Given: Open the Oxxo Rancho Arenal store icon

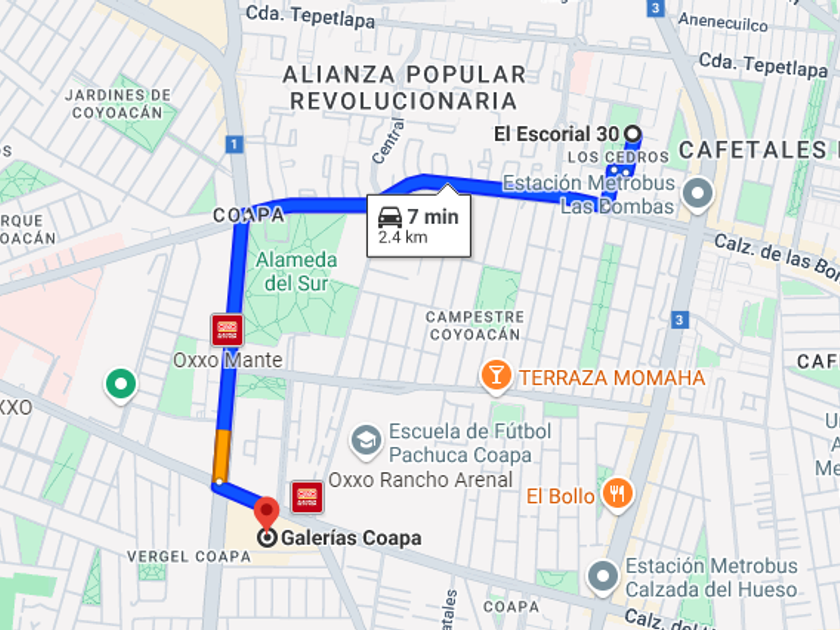Looking at the screenshot, I should [307, 497].
